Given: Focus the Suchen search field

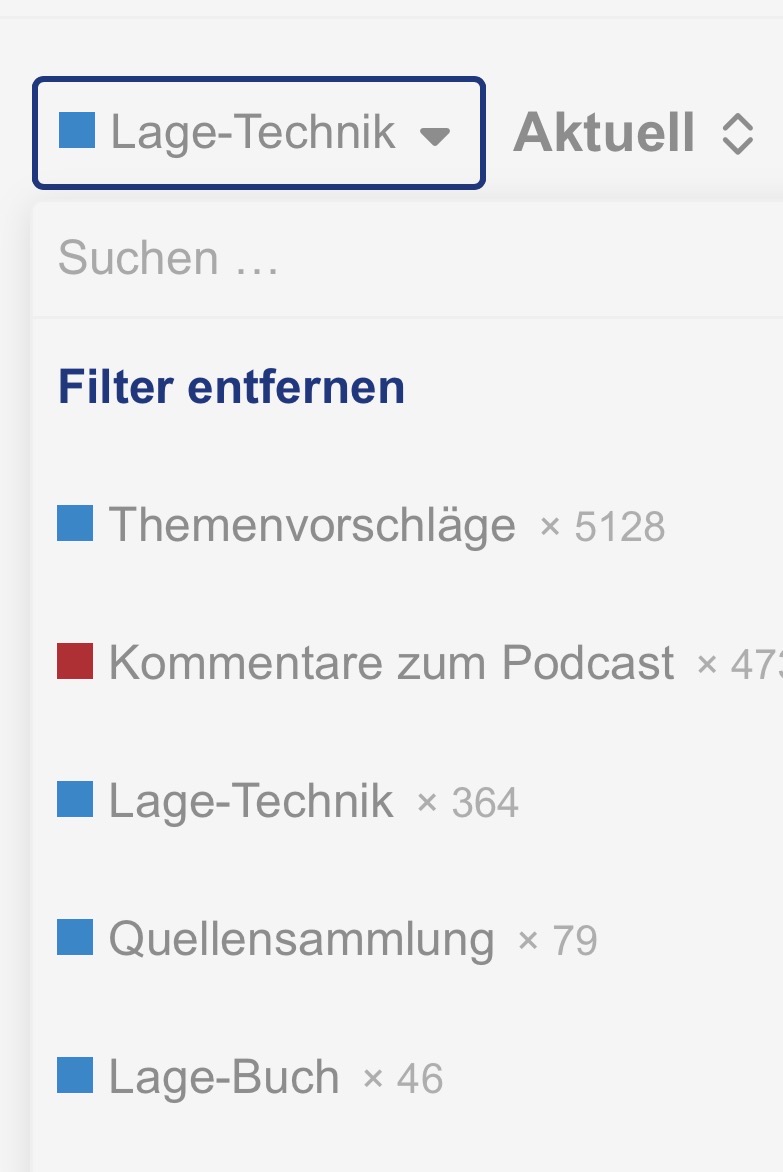Looking at the screenshot, I should [400, 259].
